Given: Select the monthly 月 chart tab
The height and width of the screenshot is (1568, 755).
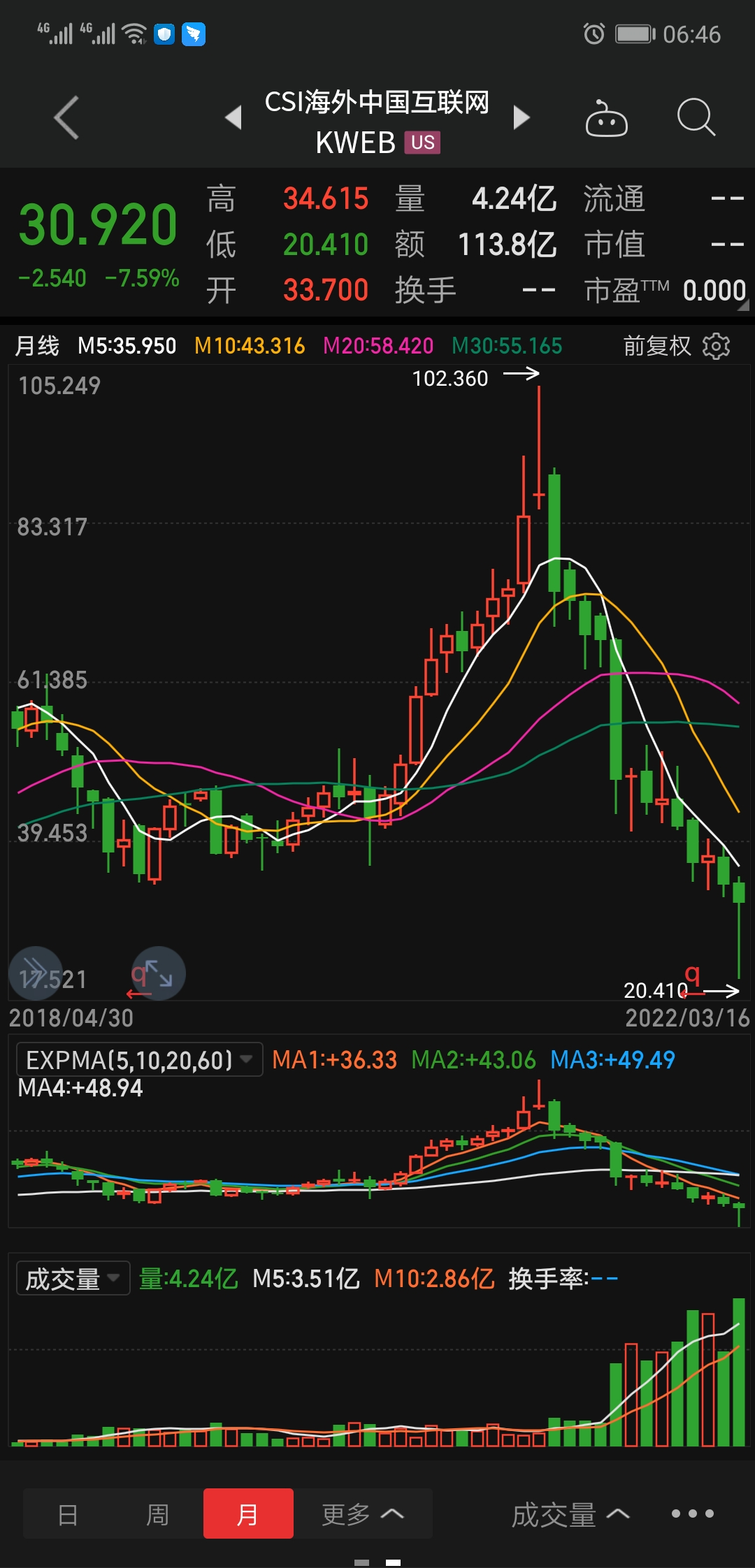Looking at the screenshot, I should 248,1514.
